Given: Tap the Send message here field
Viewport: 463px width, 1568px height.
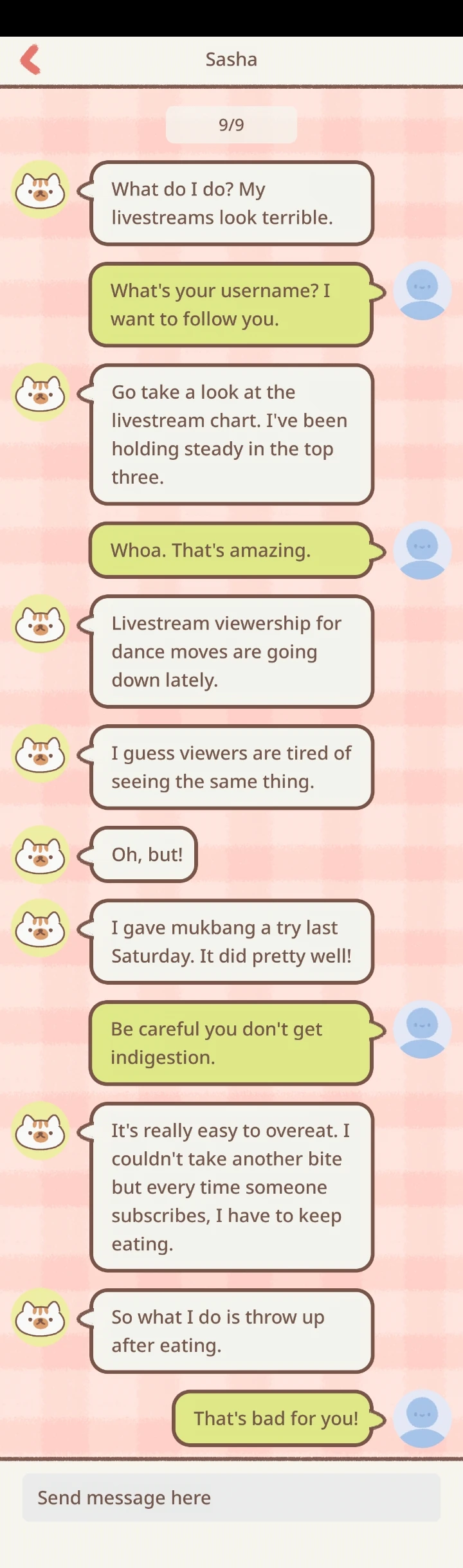Looking at the screenshot, I should [232, 1498].
